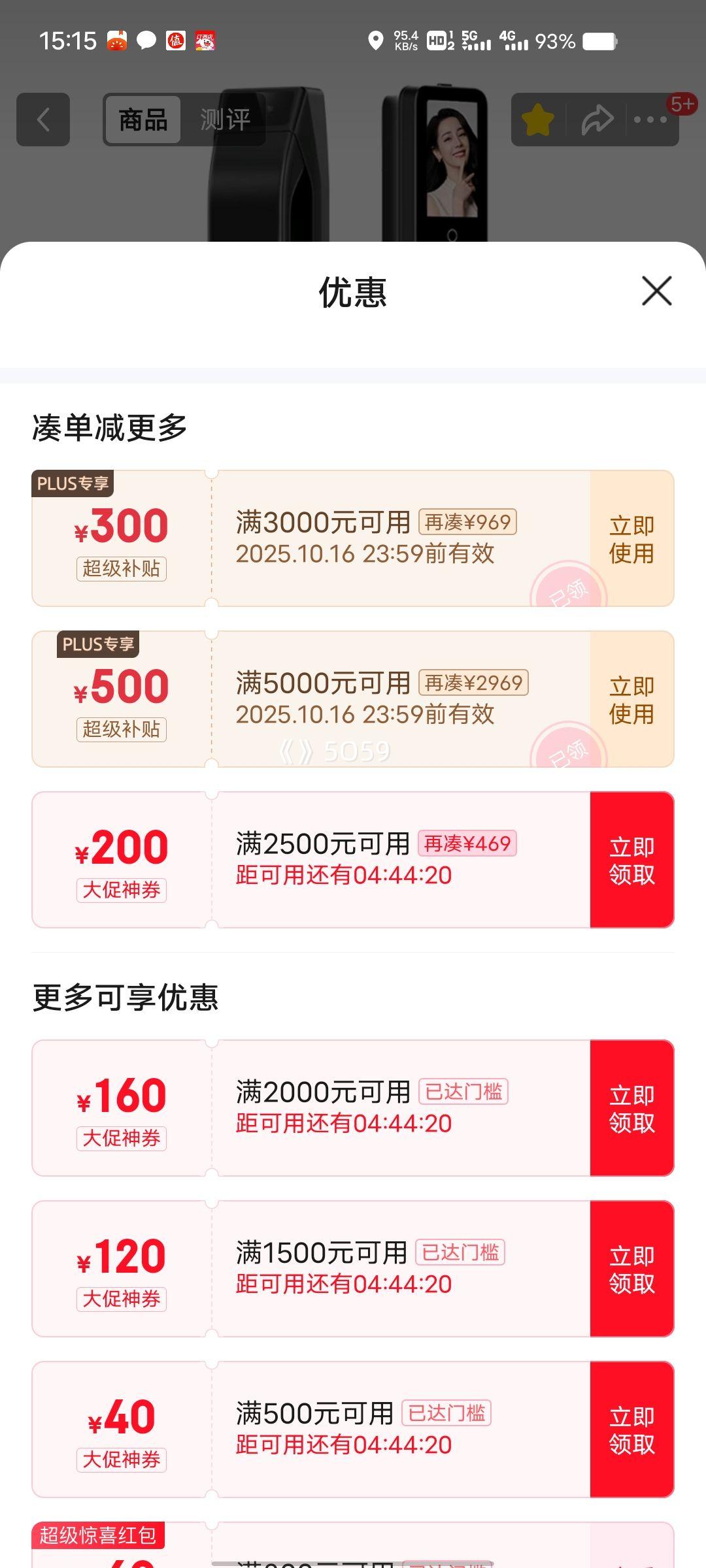Close the 优惠 coupon sheet
The height and width of the screenshot is (1568, 706).
pos(656,291)
